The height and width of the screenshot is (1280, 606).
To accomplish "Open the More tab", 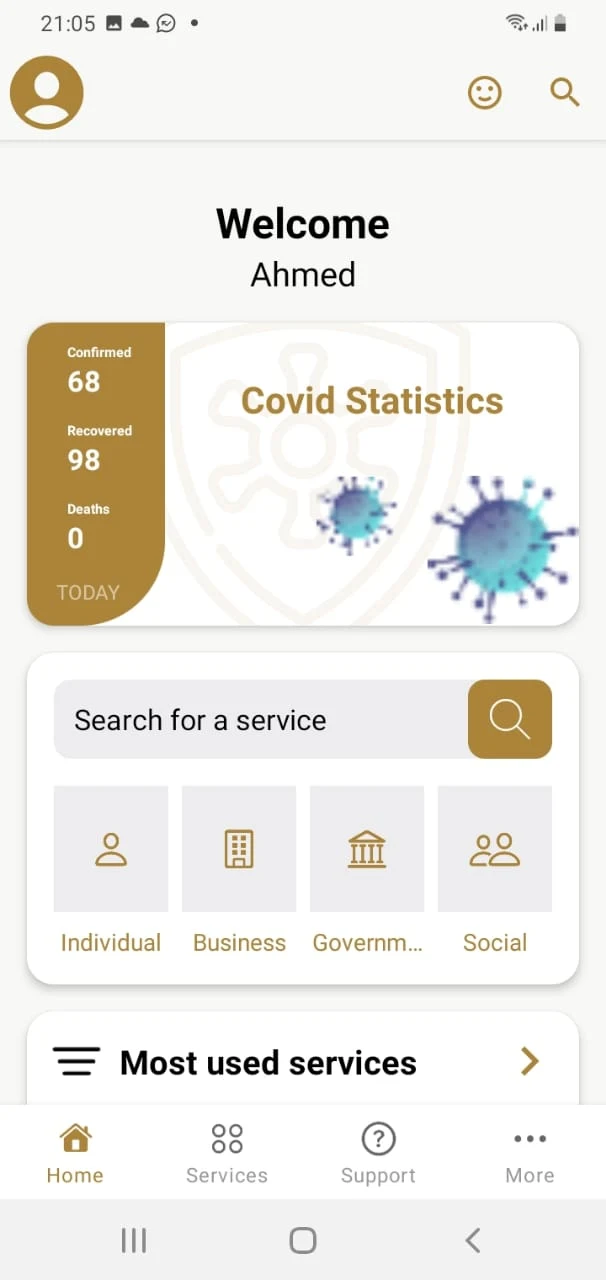I will click(530, 1153).
